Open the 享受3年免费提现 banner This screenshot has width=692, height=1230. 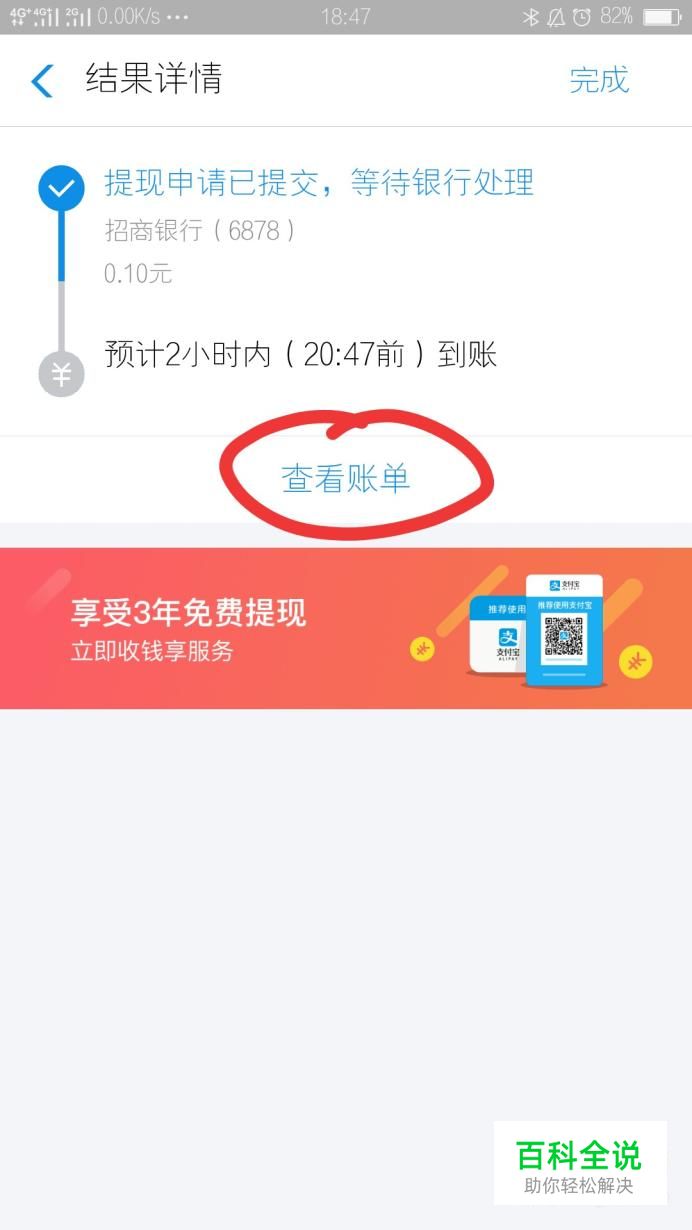[x=346, y=628]
